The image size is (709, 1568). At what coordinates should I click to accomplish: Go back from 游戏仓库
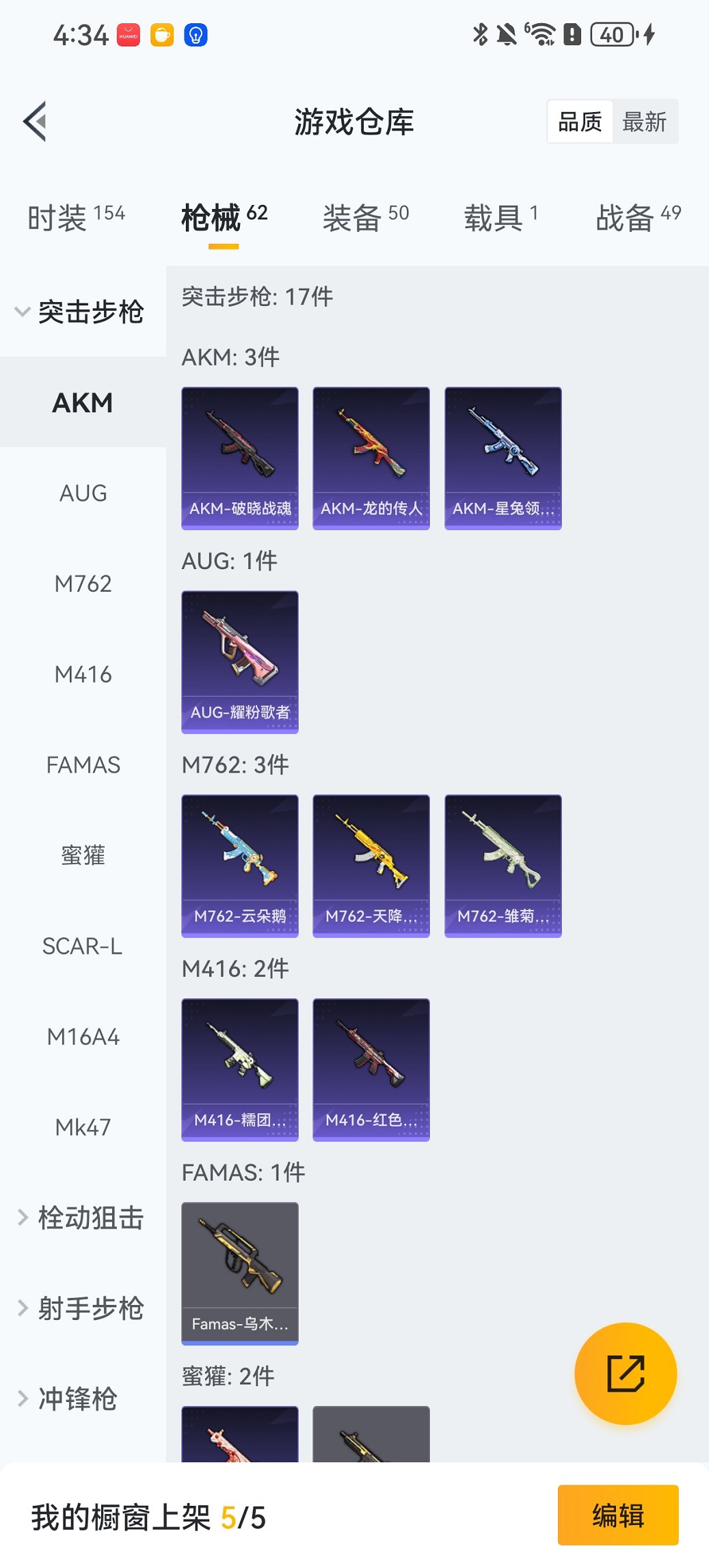tap(36, 122)
